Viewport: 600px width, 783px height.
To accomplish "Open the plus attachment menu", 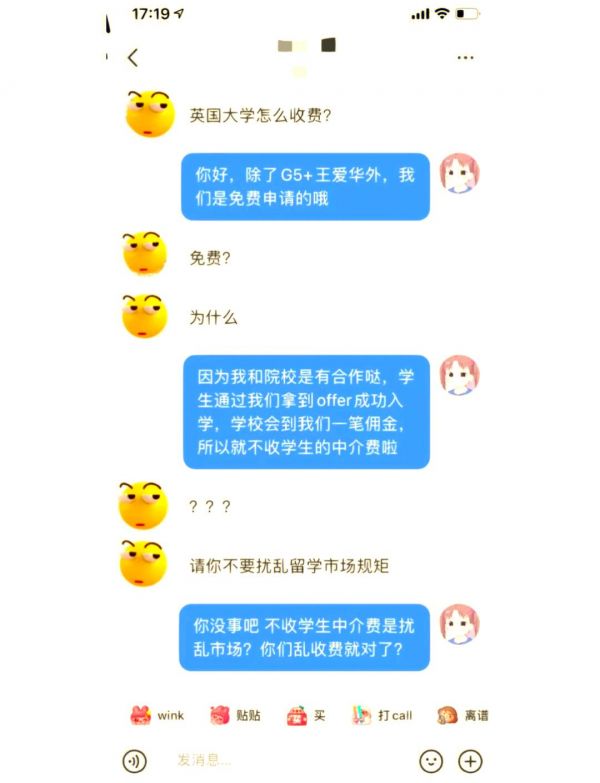I will click(470, 761).
